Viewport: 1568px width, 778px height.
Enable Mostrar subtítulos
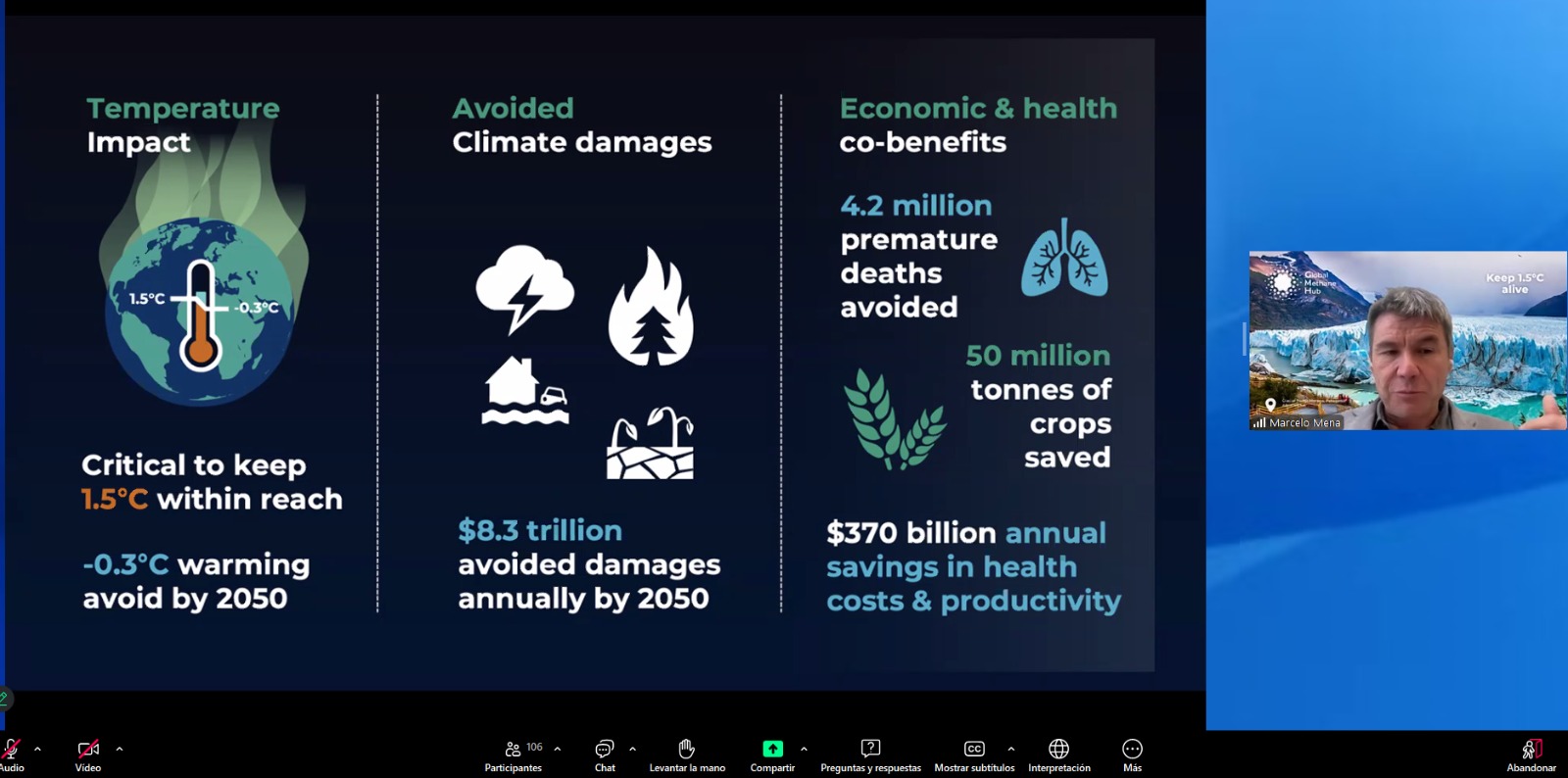click(974, 754)
